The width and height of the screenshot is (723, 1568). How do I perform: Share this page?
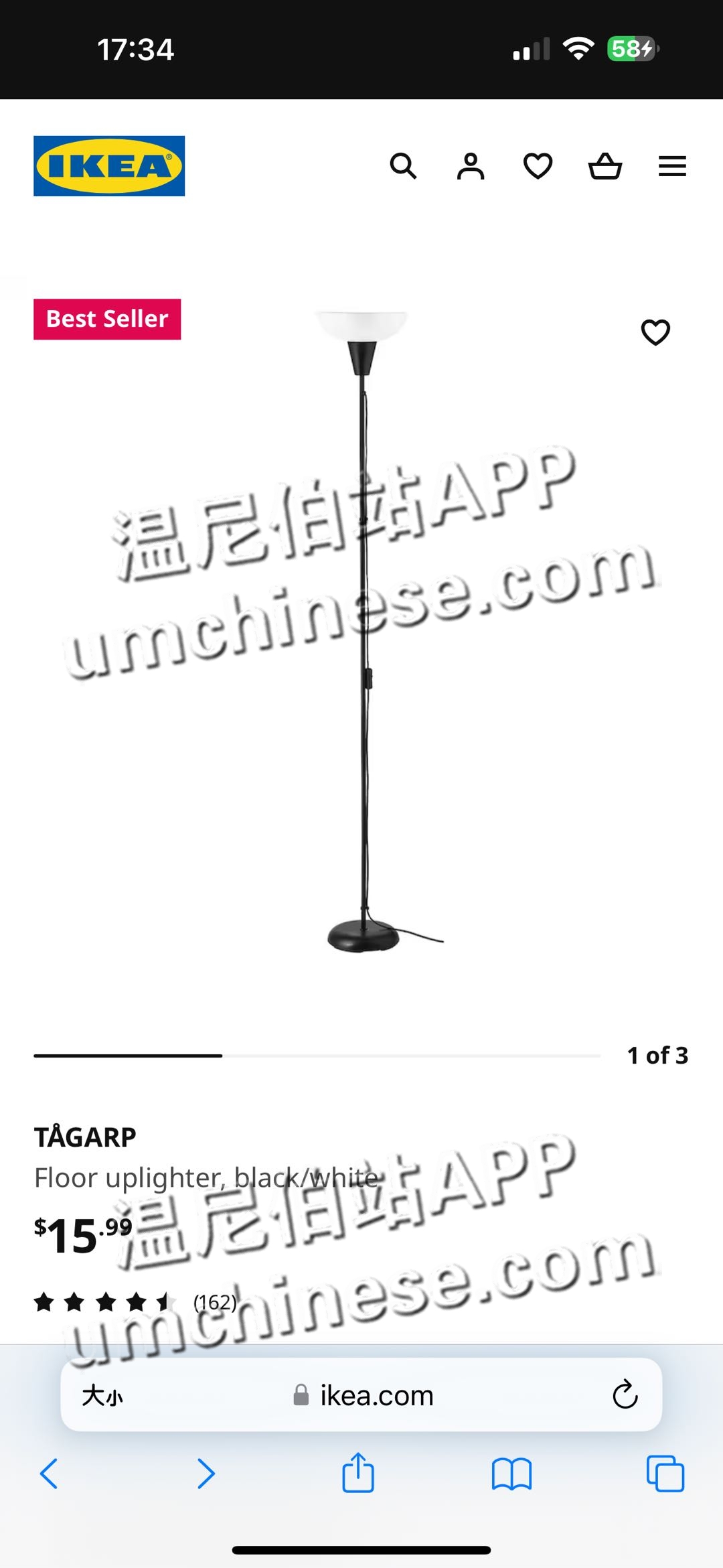pos(358,1472)
